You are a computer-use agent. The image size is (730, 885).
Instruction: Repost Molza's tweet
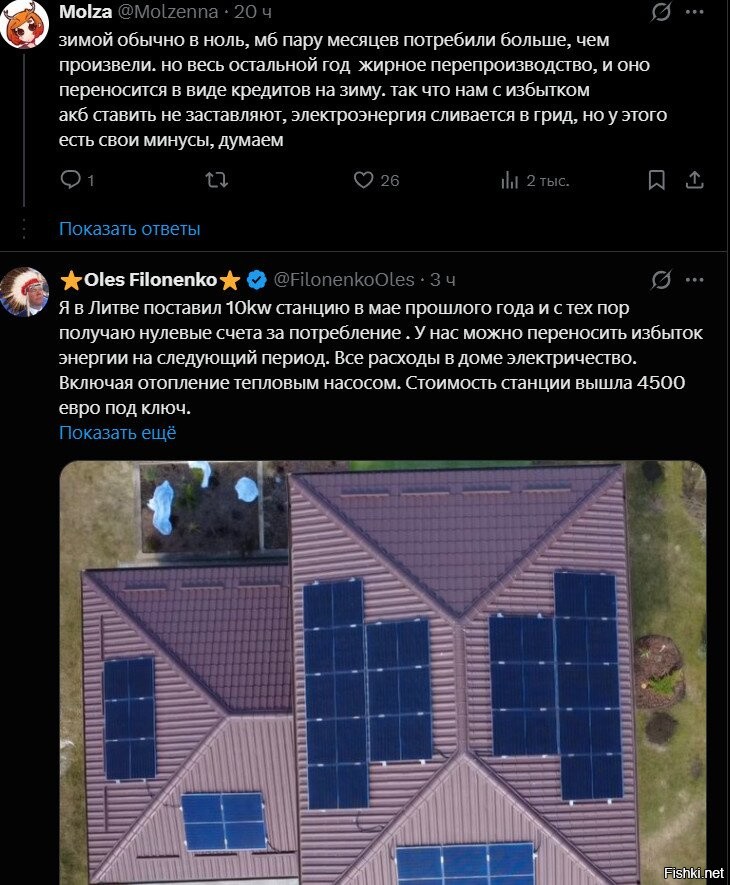pyautogui.click(x=216, y=180)
